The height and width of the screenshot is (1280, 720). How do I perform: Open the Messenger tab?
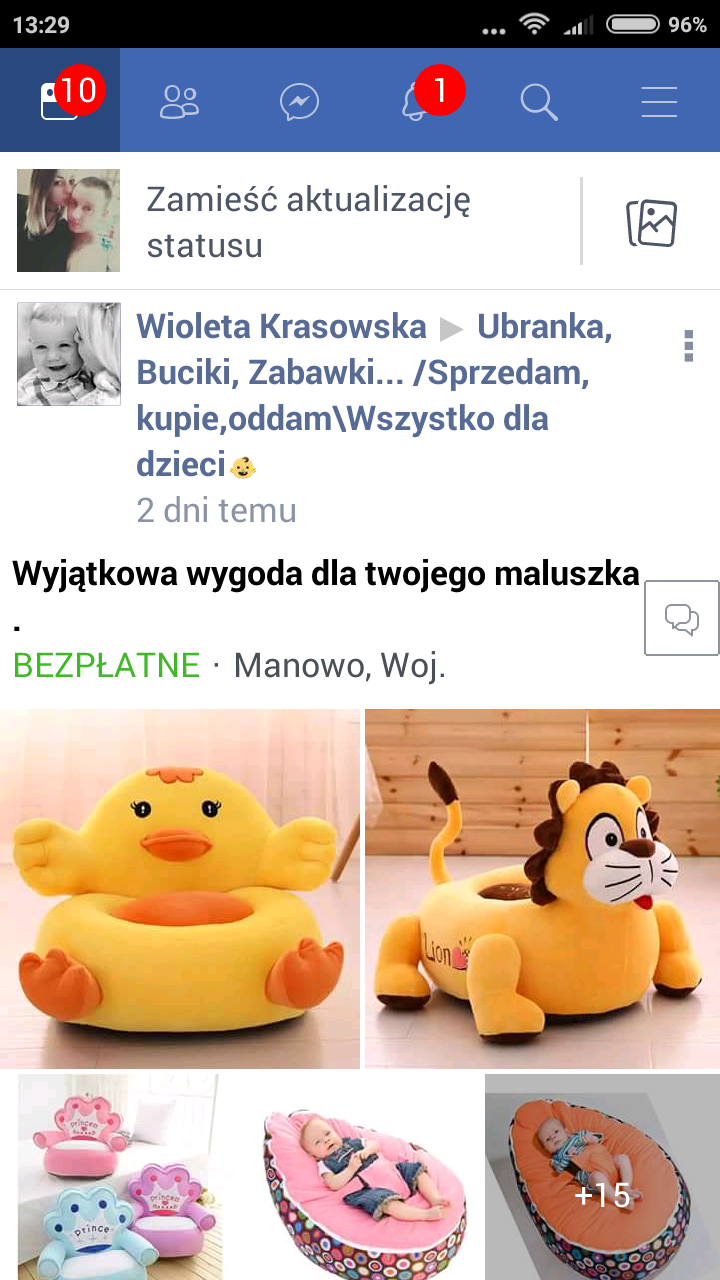(299, 101)
